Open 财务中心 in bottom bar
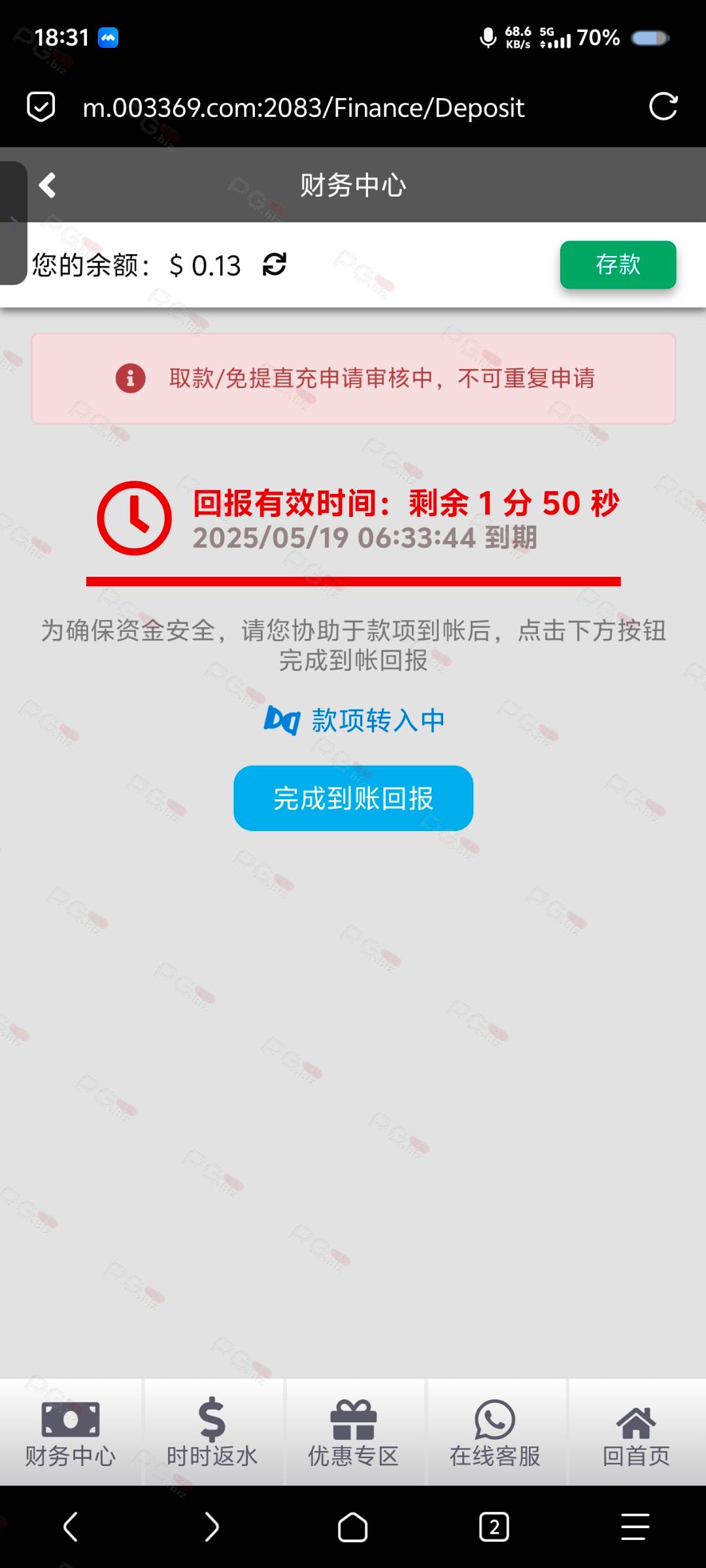Viewport: 706px width, 1568px height. click(x=71, y=1433)
